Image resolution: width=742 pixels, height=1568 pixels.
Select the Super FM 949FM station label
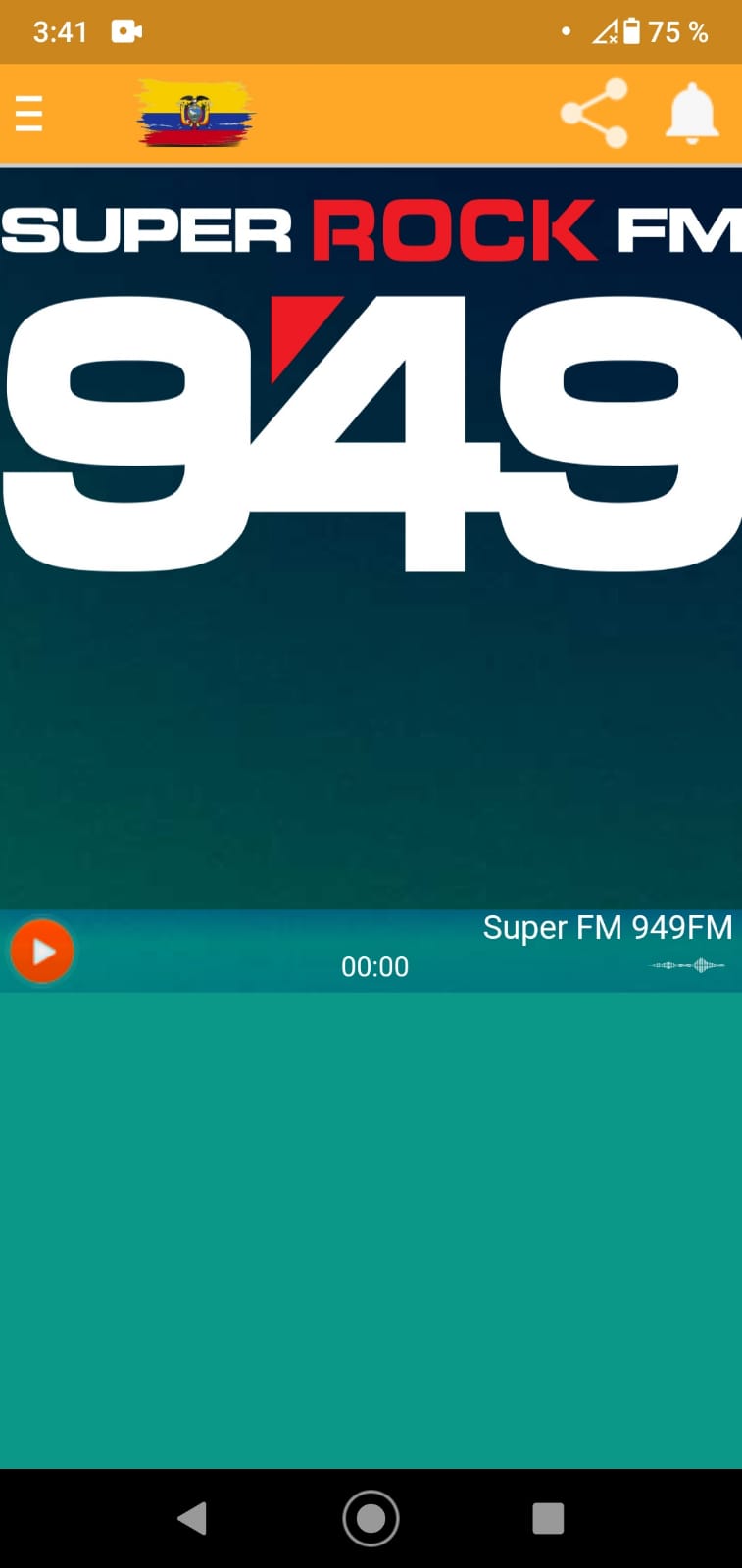tap(607, 927)
